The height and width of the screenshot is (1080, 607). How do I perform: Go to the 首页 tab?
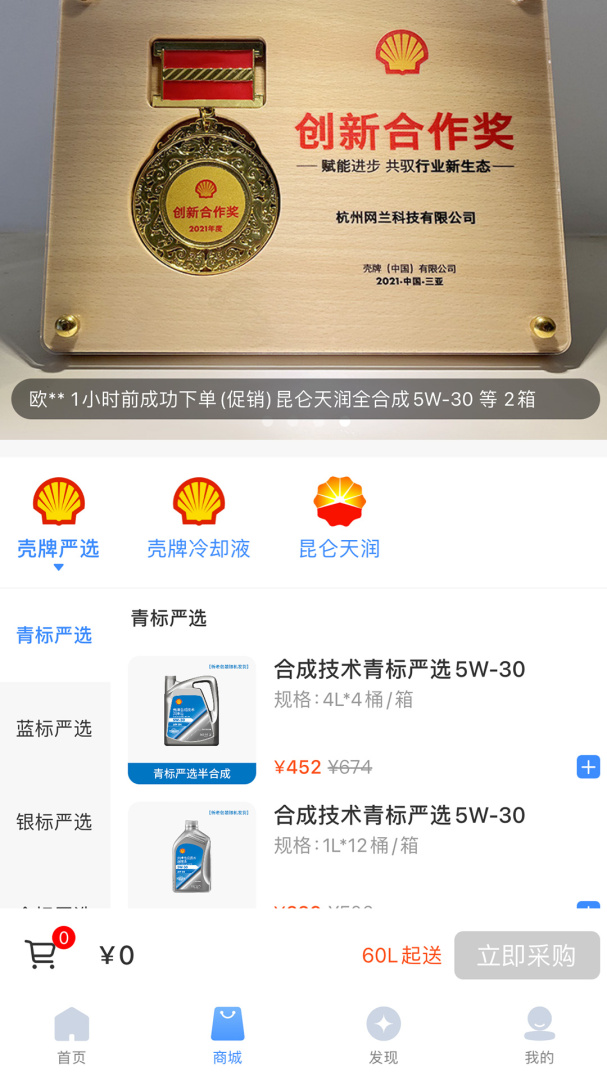(x=71, y=1035)
